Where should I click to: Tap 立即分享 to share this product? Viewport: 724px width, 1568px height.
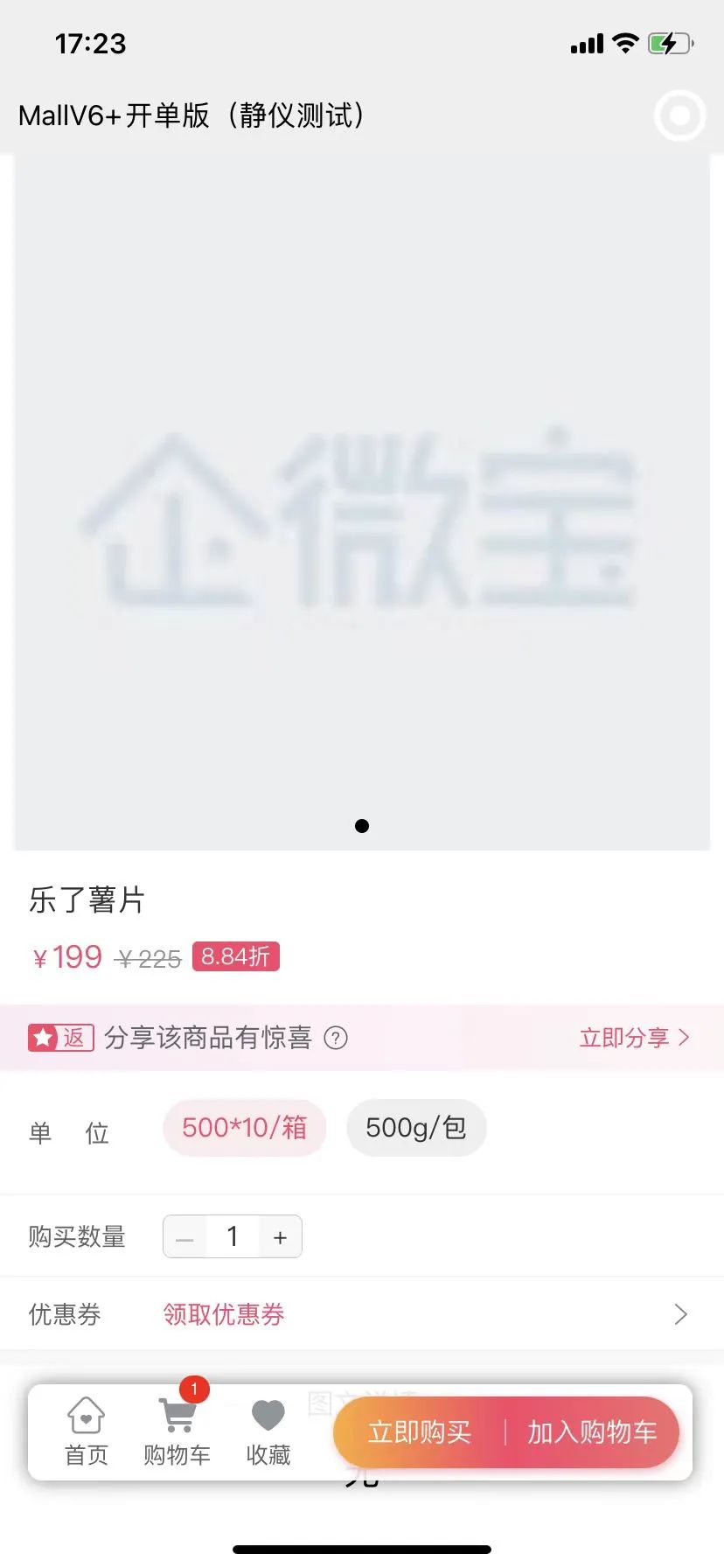coord(634,1038)
